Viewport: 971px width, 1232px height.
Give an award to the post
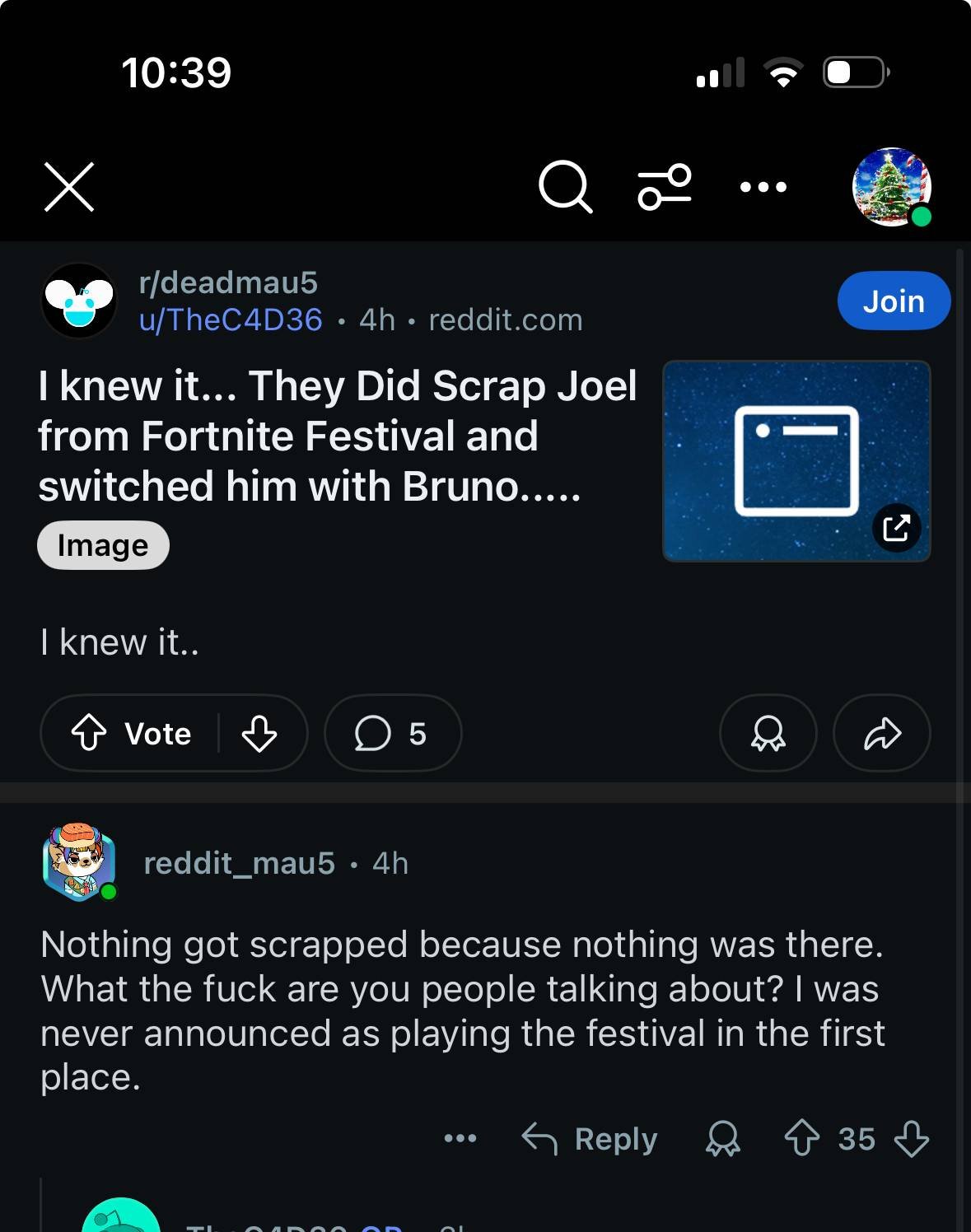(768, 733)
